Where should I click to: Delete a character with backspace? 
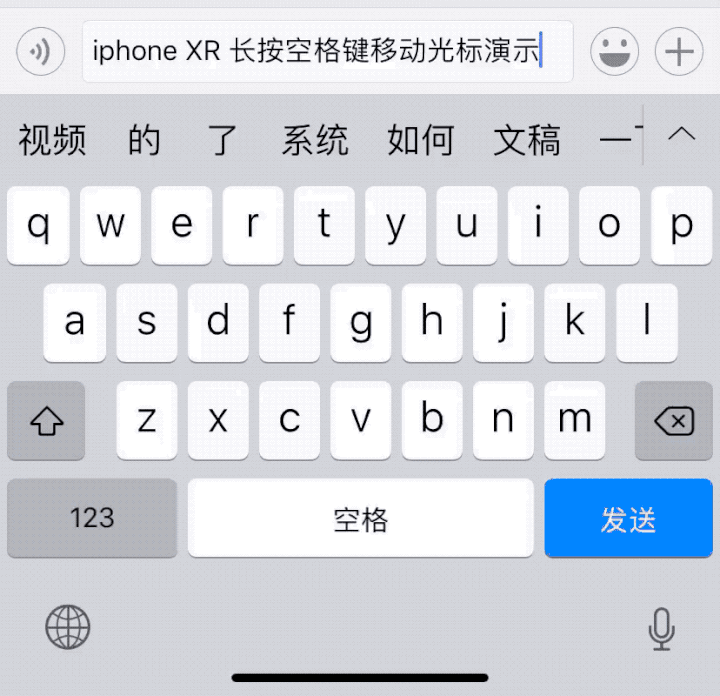(674, 422)
